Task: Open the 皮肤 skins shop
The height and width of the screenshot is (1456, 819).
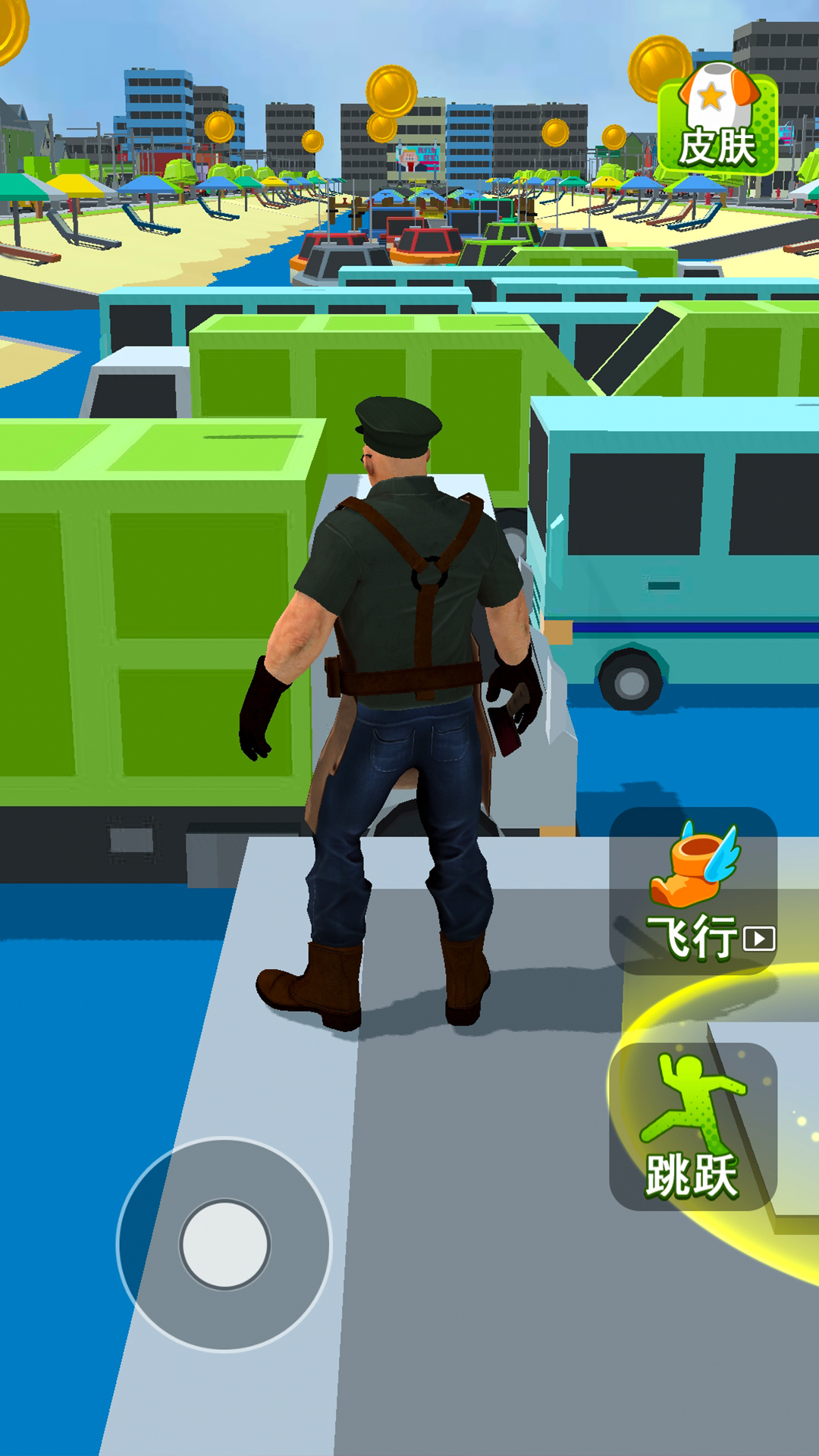Action: pyautogui.click(x=717, y=121)
